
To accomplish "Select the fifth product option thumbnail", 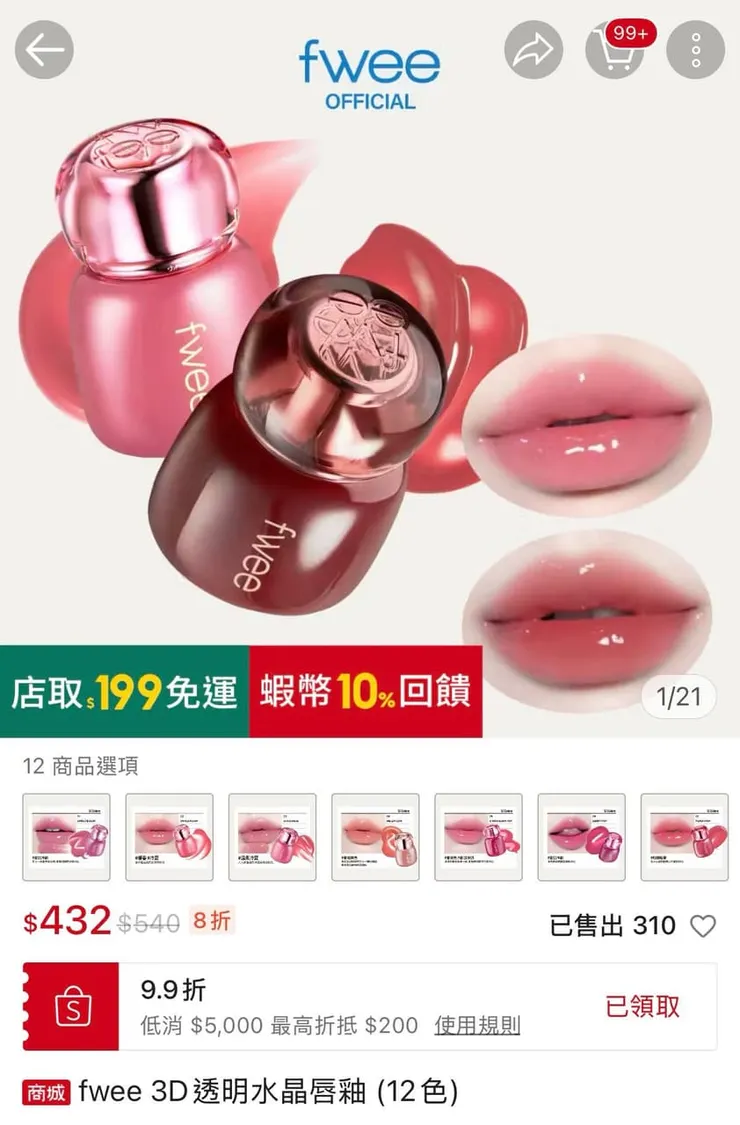I will point(478,837).
